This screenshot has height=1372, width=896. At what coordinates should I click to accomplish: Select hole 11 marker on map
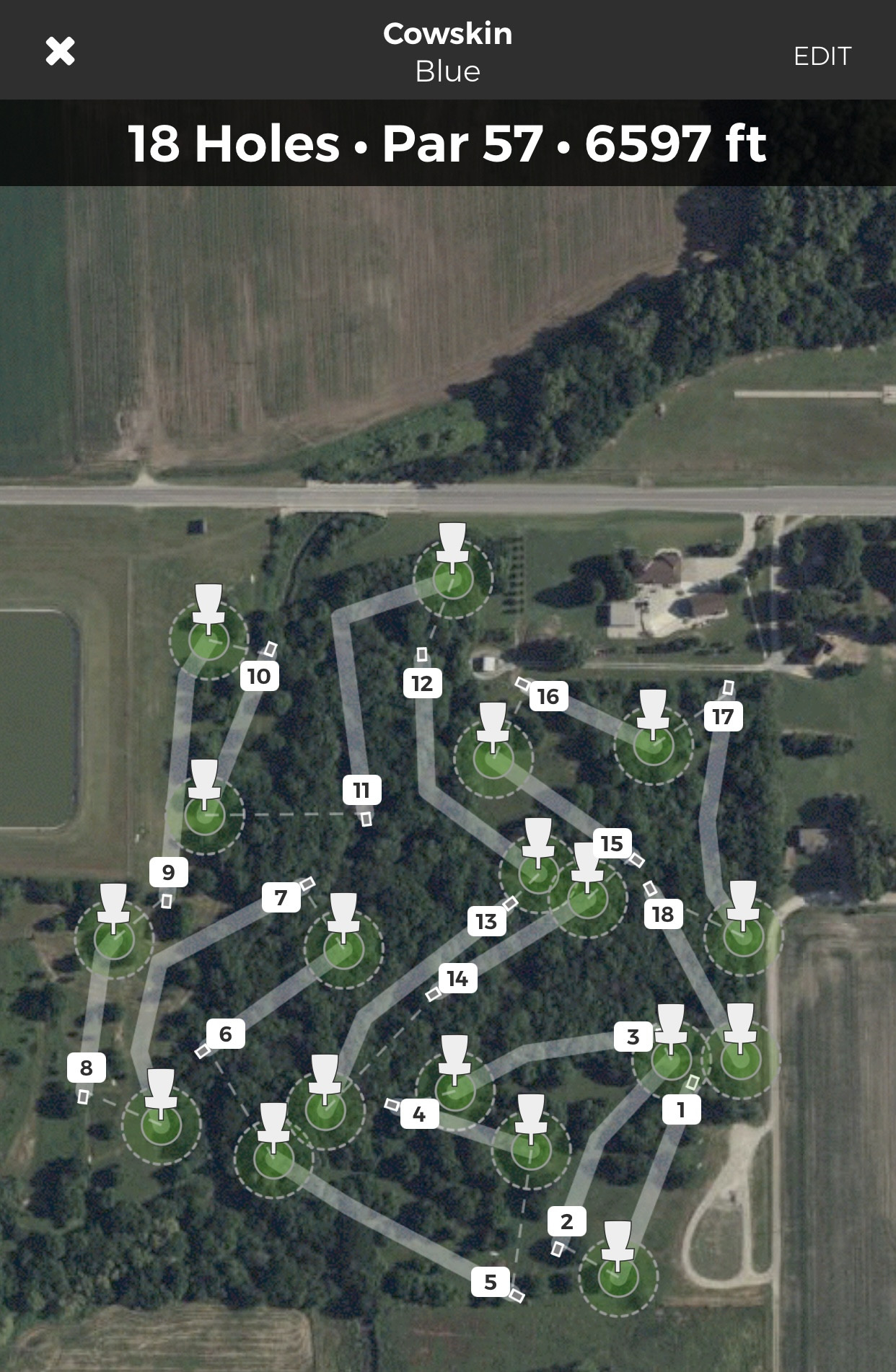coord(361,790)
